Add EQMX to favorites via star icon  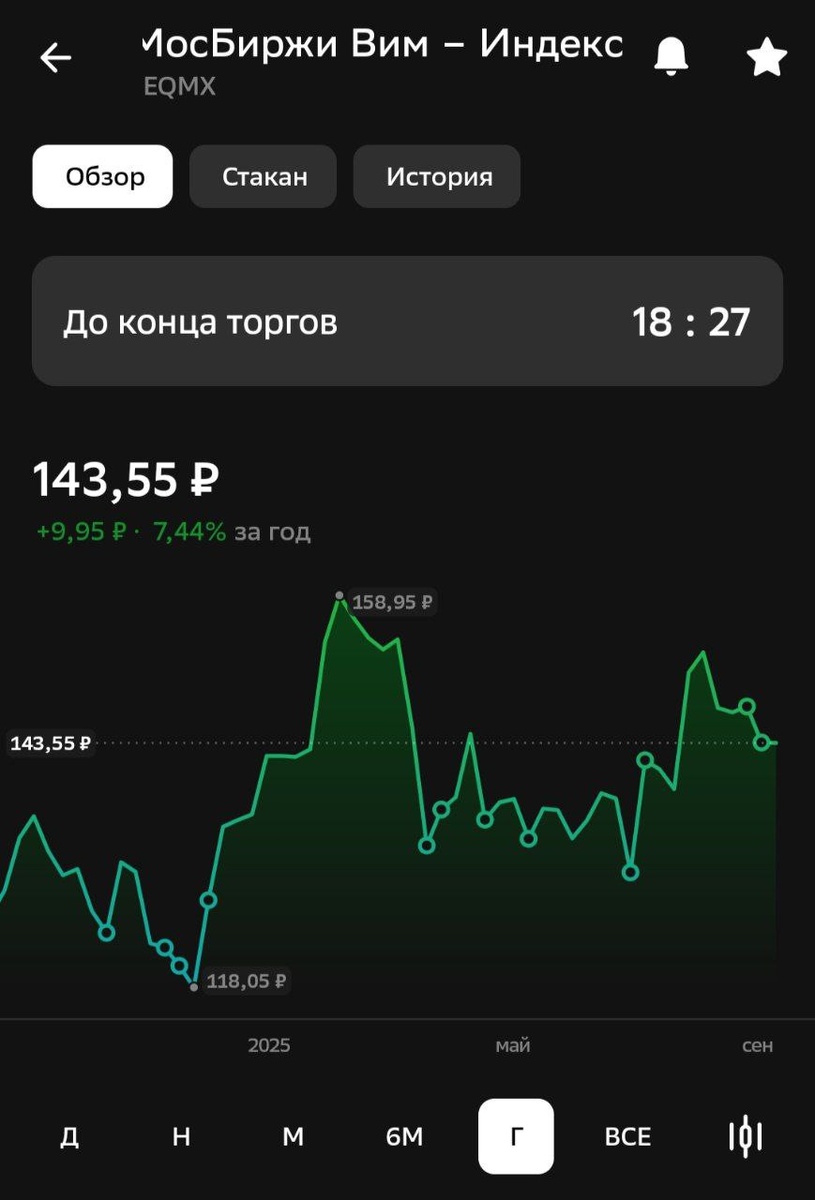766,57
